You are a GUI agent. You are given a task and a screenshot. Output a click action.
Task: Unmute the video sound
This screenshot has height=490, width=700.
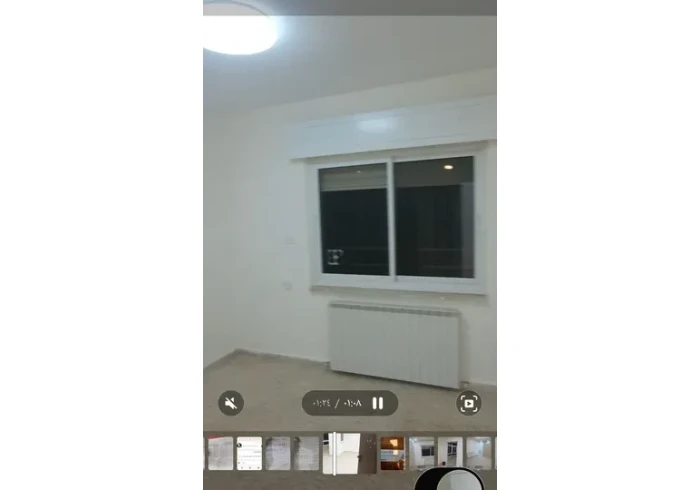point(231,403)
